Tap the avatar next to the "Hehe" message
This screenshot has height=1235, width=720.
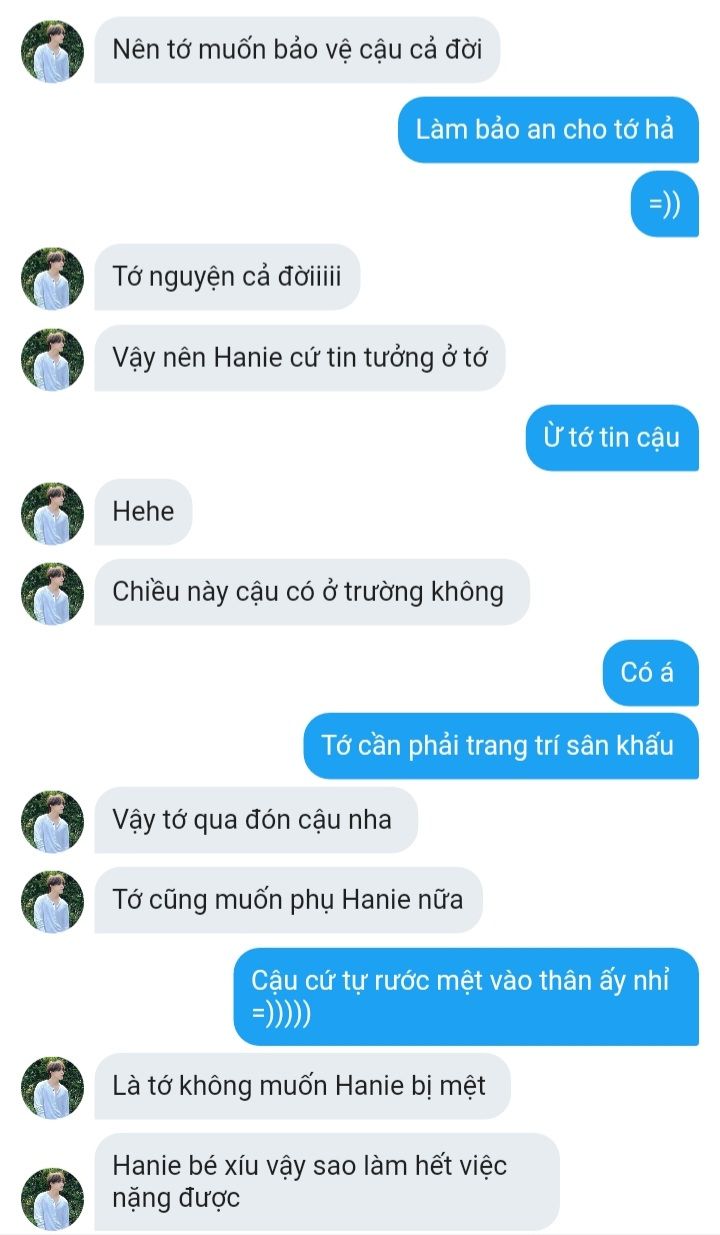tap(52, 513)
